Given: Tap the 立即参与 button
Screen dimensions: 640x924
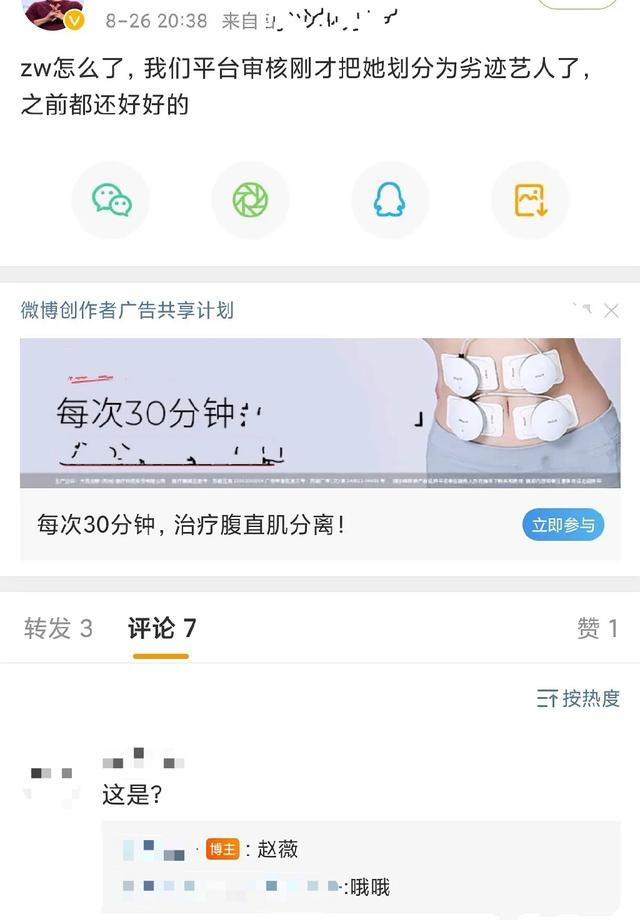Looking at the screenshot, I should coord(563,525).
